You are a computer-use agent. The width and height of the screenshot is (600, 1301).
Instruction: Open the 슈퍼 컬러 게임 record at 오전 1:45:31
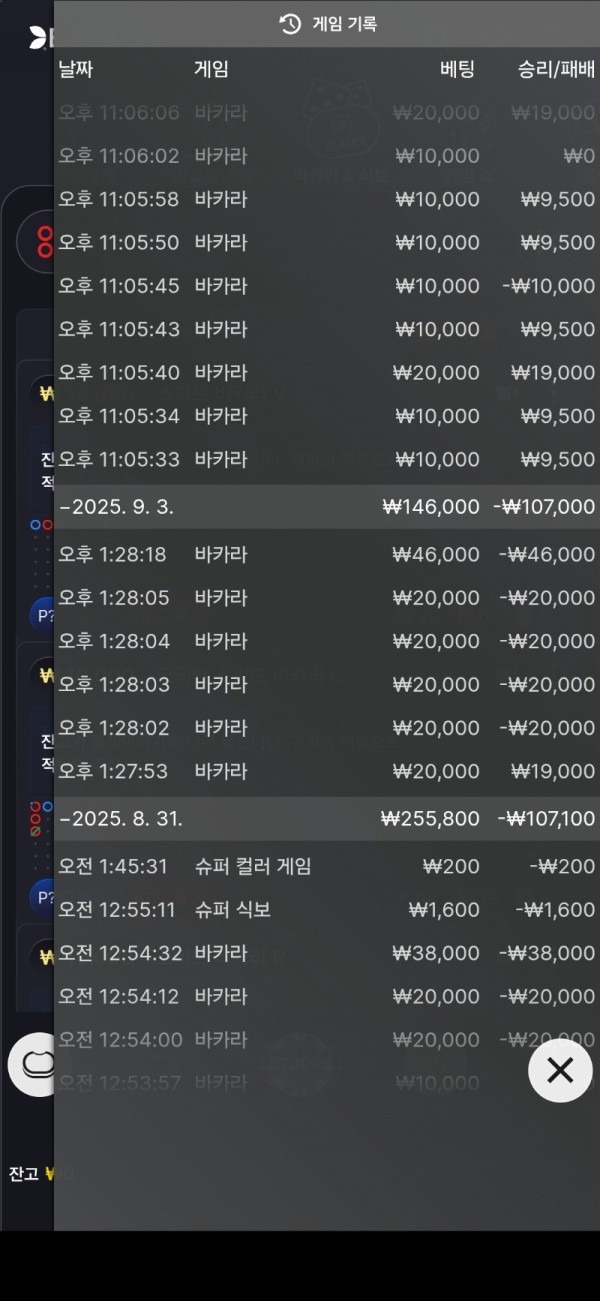pos(326,866)
